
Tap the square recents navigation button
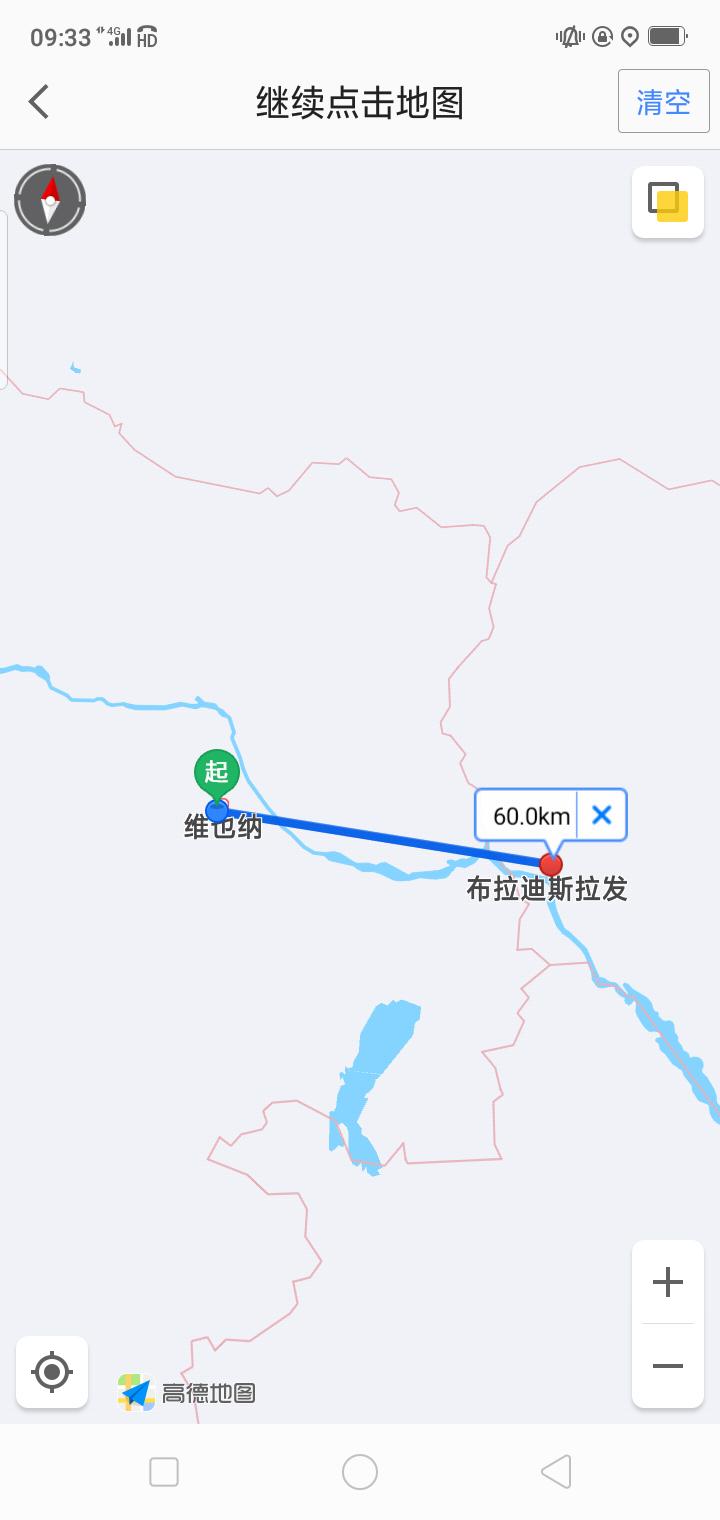(x=163, y=1471)
